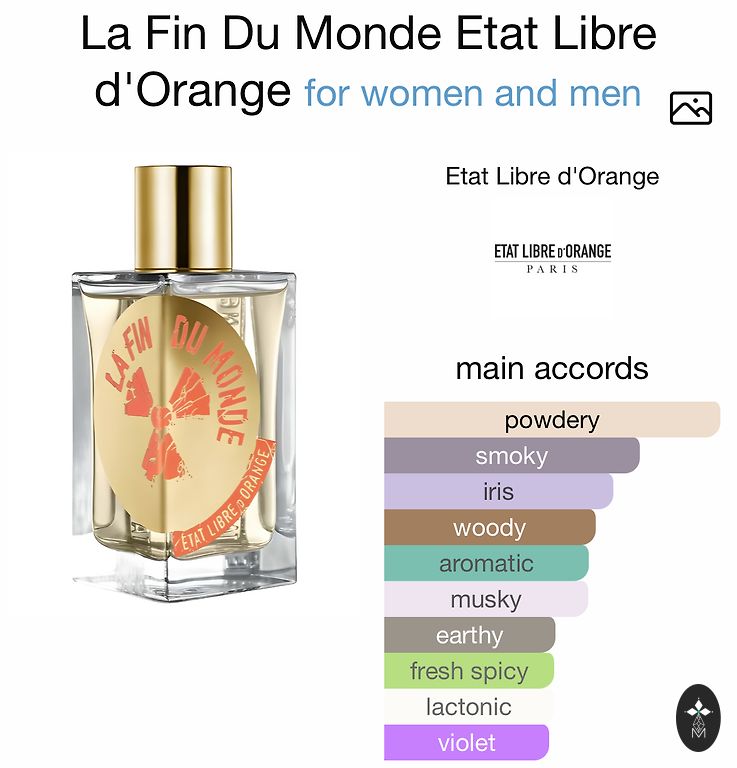Tap the Etat Libre d'Orange Paris logo

click(x=552, y=257)
